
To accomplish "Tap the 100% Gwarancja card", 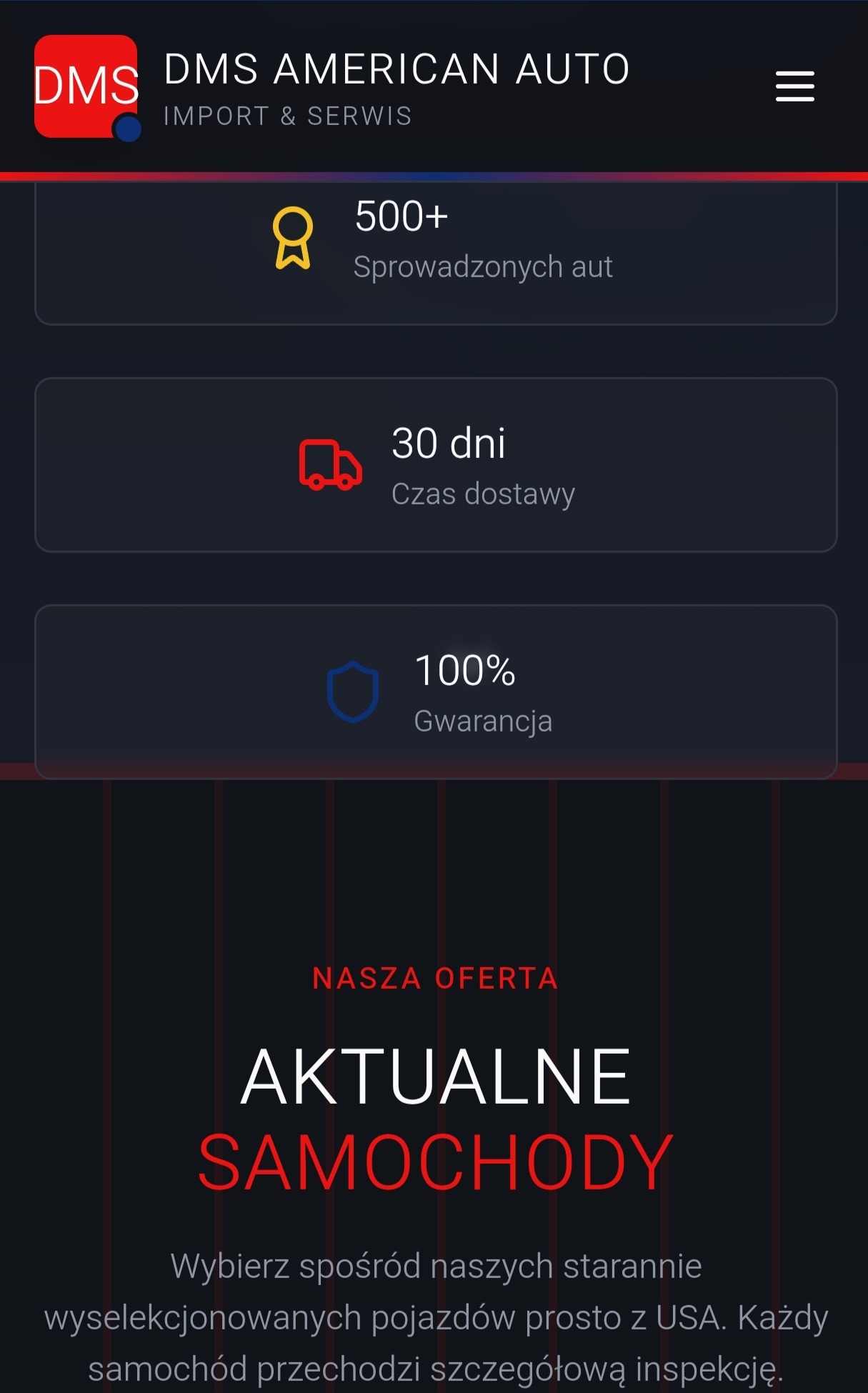I will pos(434,691).
